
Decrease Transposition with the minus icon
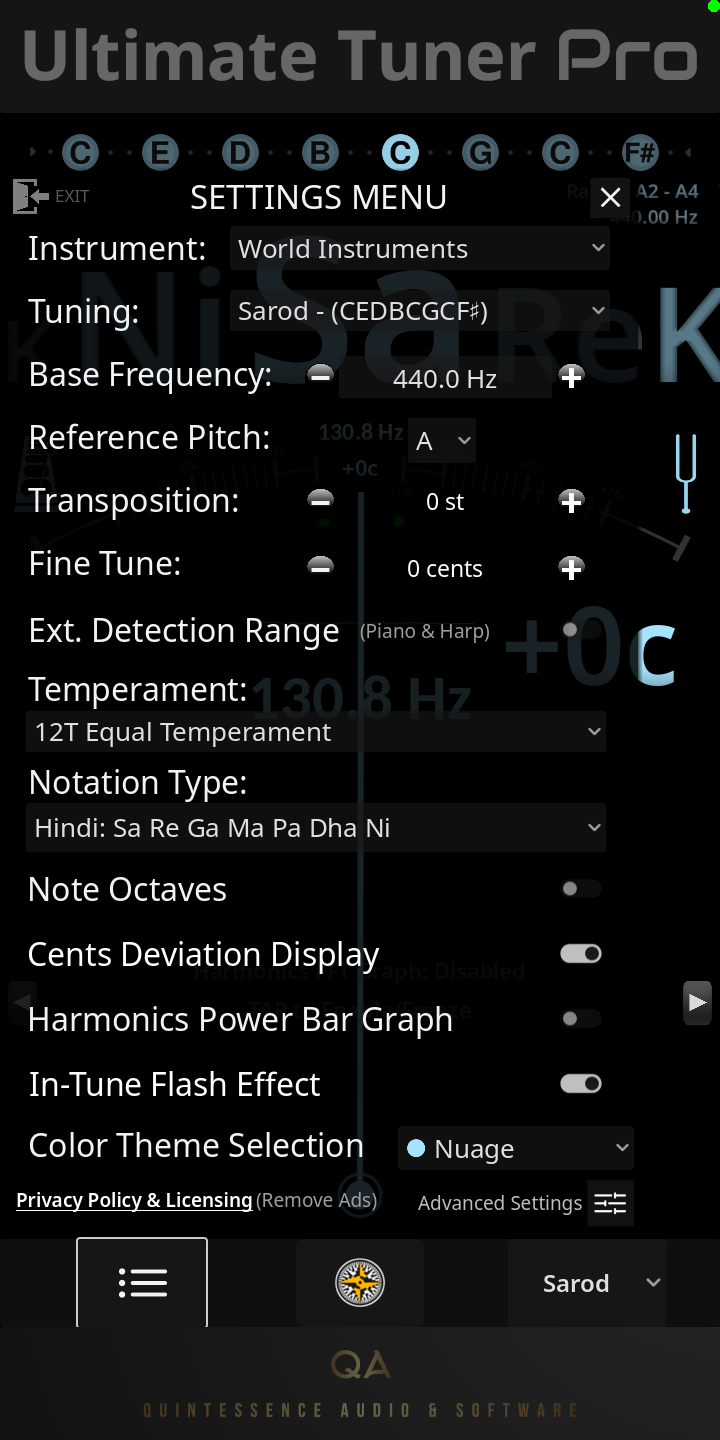pyautogui.click(x=320, y=499)
